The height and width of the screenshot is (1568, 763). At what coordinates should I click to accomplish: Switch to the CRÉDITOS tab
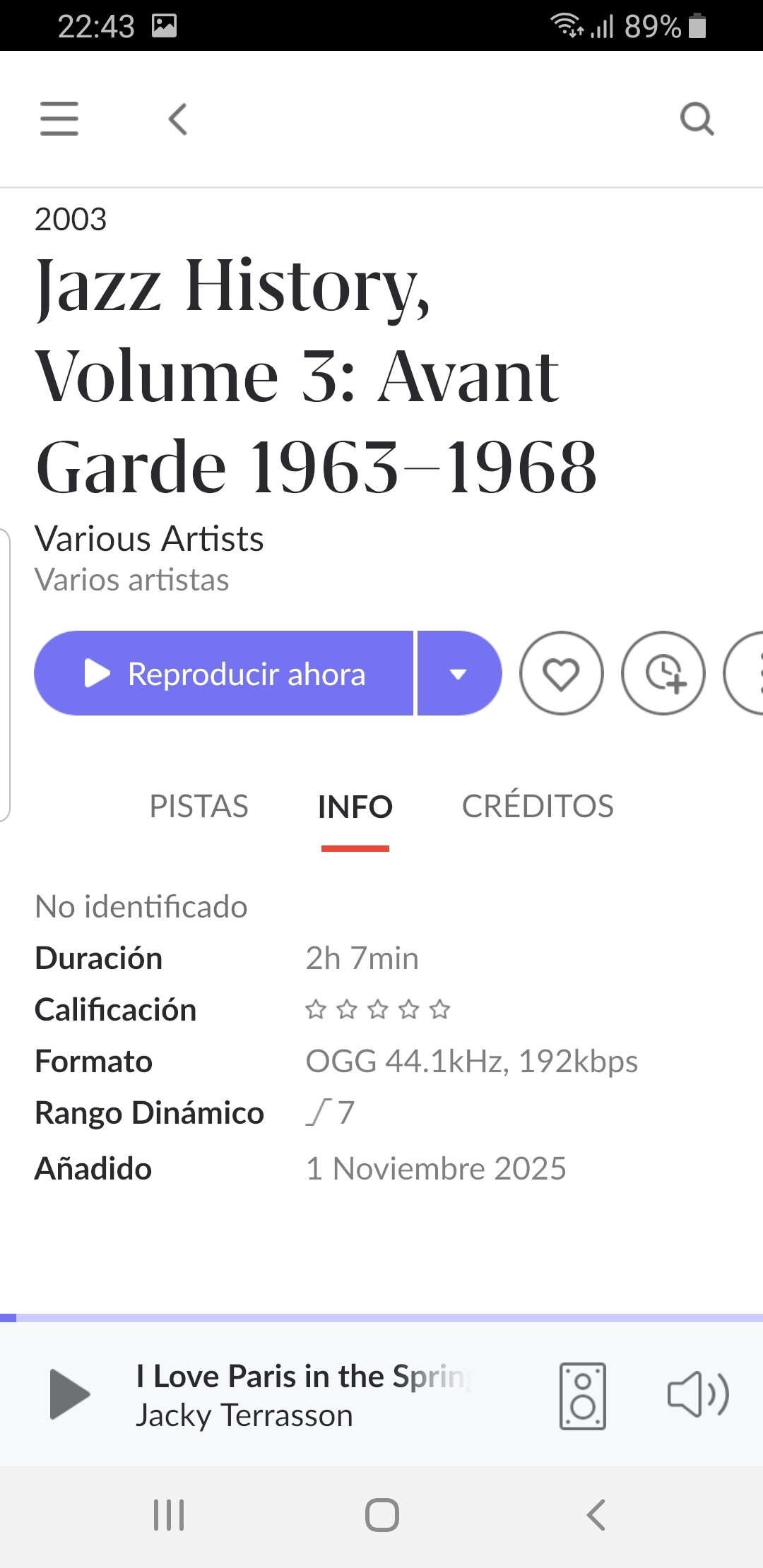[538, 807]
